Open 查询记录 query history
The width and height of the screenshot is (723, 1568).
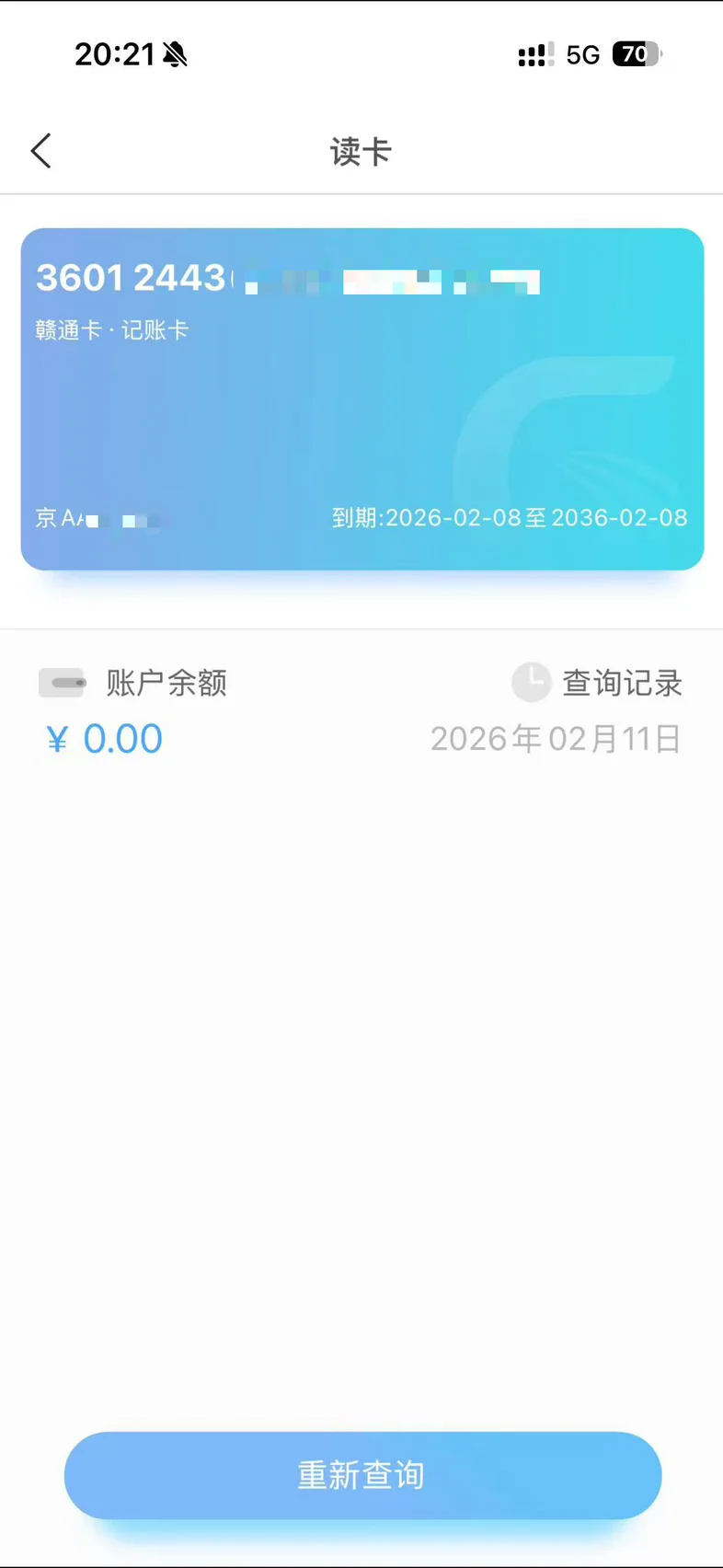point(598,683)
